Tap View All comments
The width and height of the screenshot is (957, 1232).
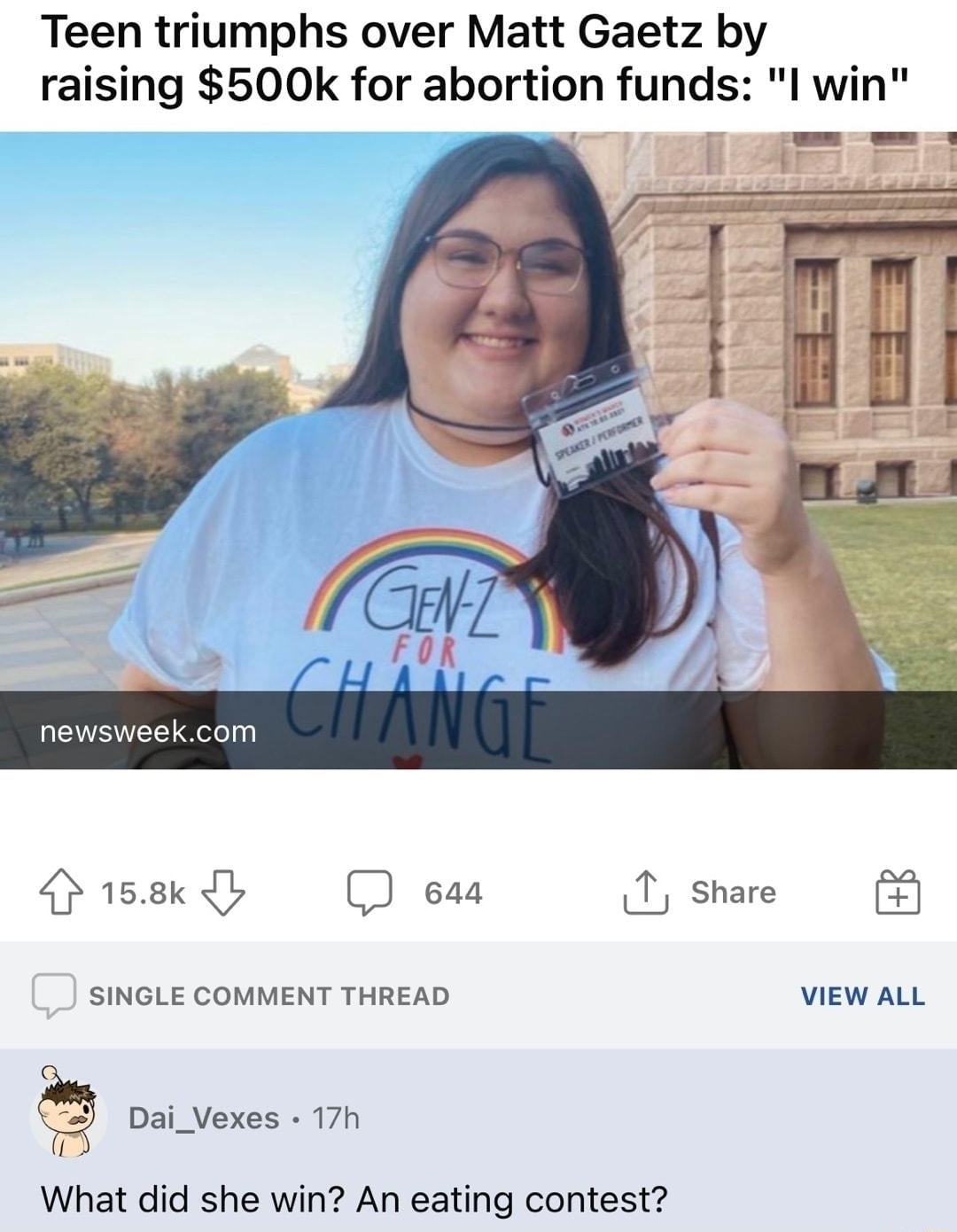(862, 996)
